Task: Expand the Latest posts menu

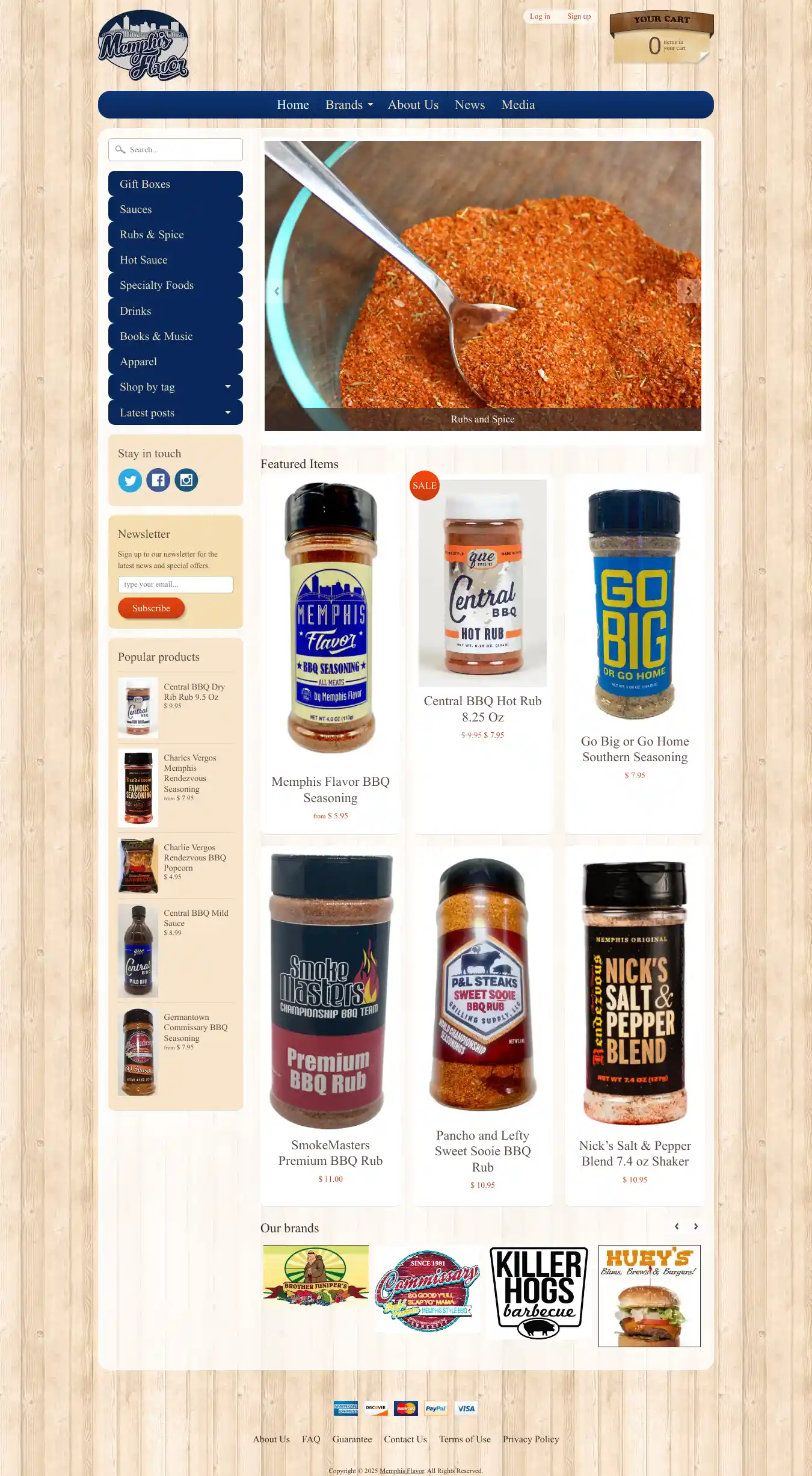Action: click(x=175, y=413)
